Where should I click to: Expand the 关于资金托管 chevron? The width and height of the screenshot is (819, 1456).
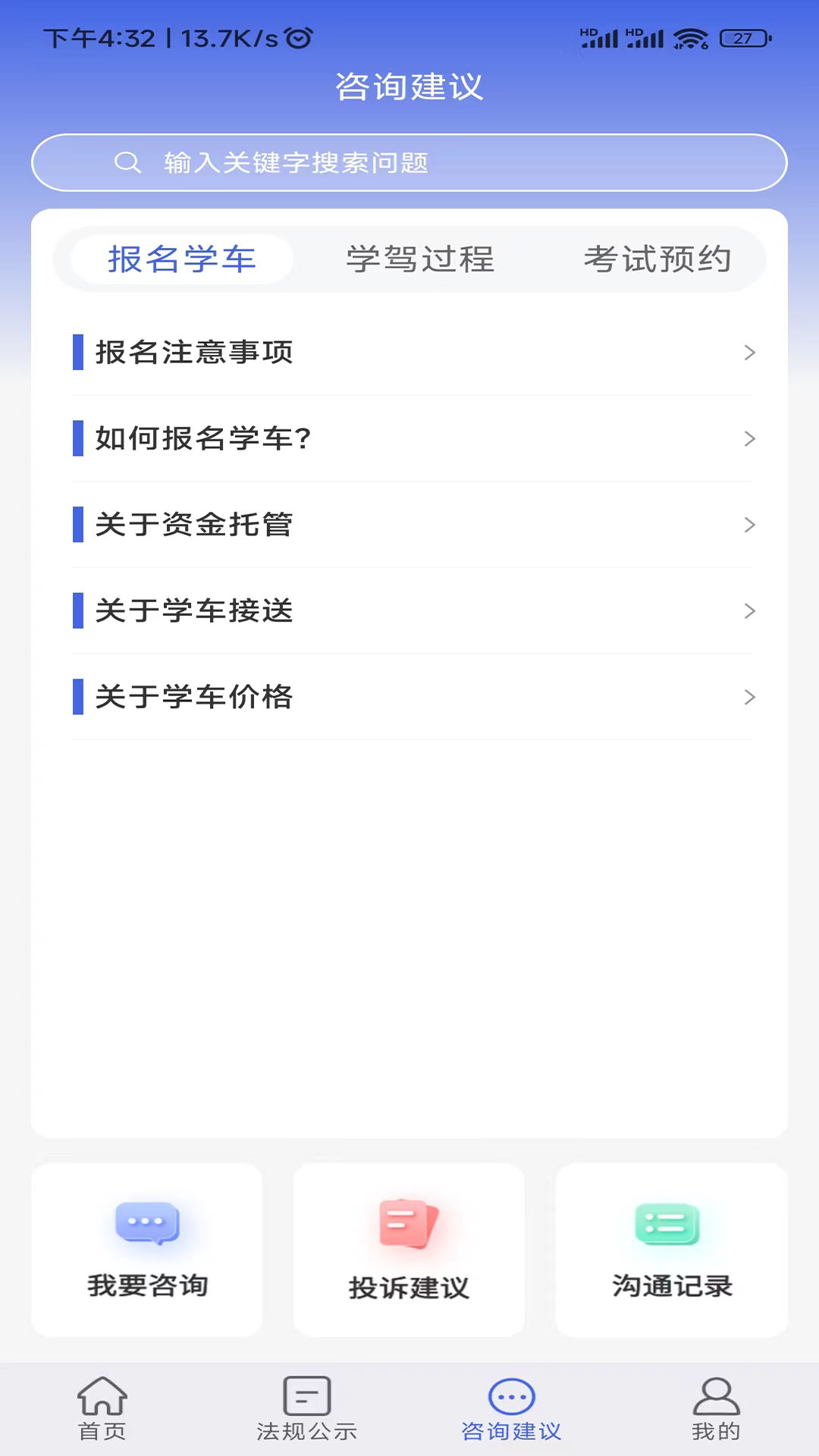tap(750, 524)
